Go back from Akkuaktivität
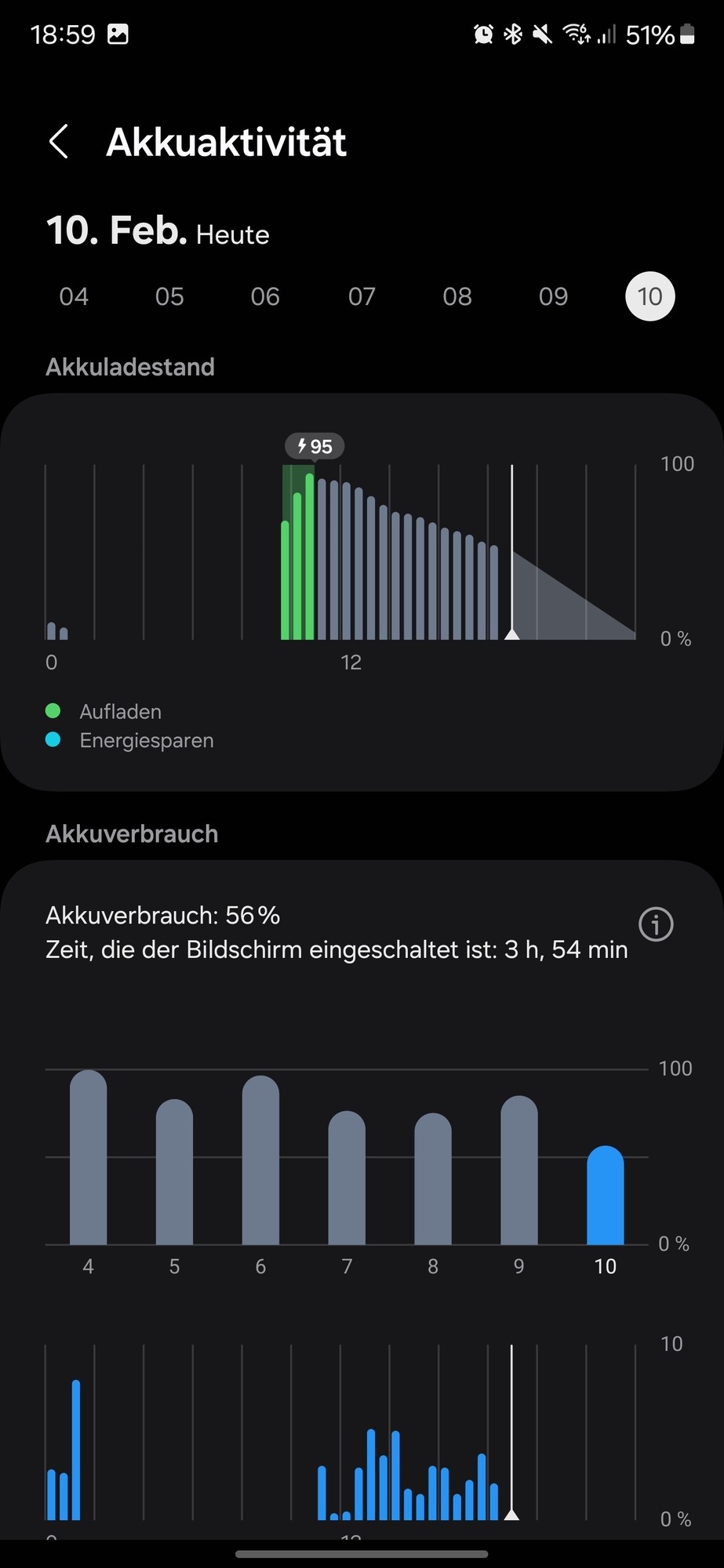Screen dimensions: 724x1568 point(59,142)
